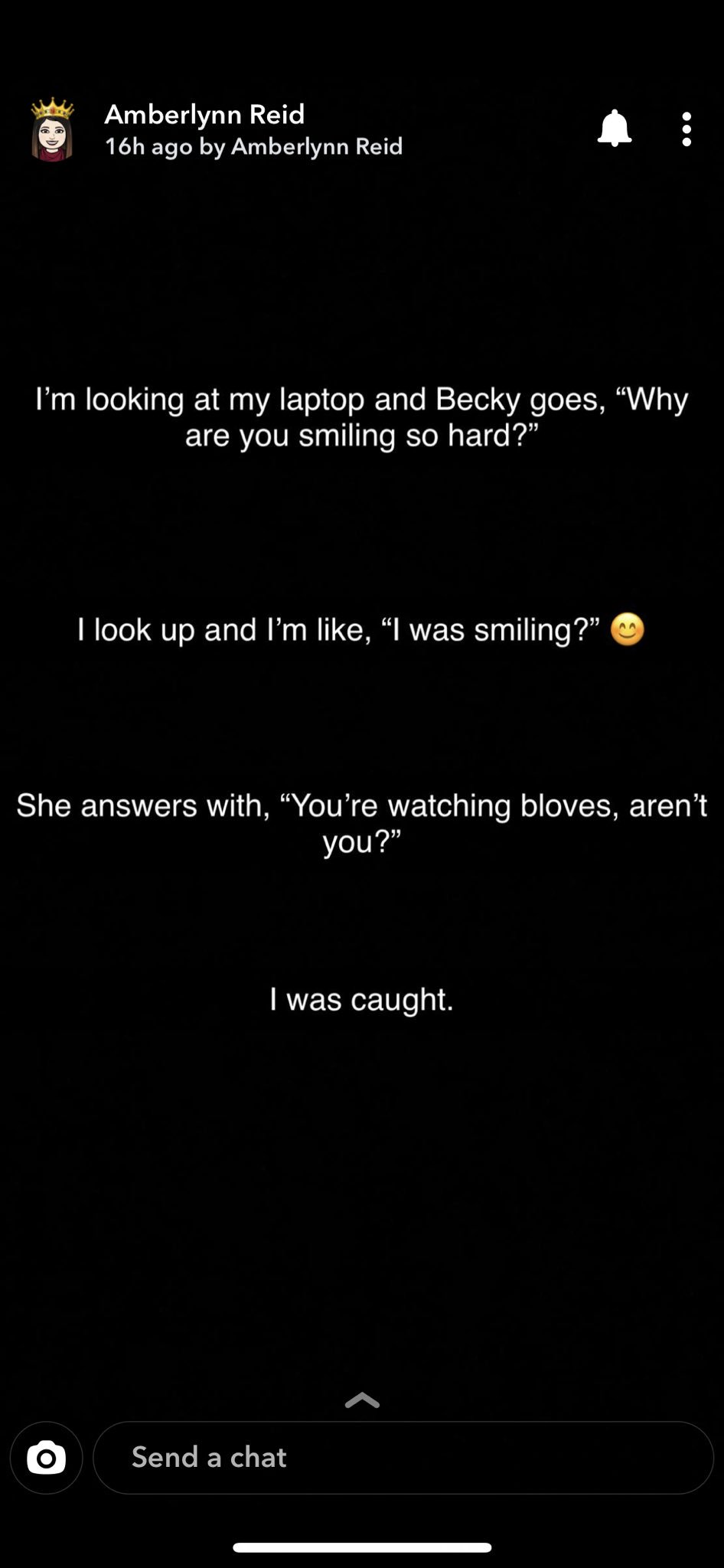Open the camera to reply with a snap
Viewport: 724px width, 1568px height.
(47, 1458)
